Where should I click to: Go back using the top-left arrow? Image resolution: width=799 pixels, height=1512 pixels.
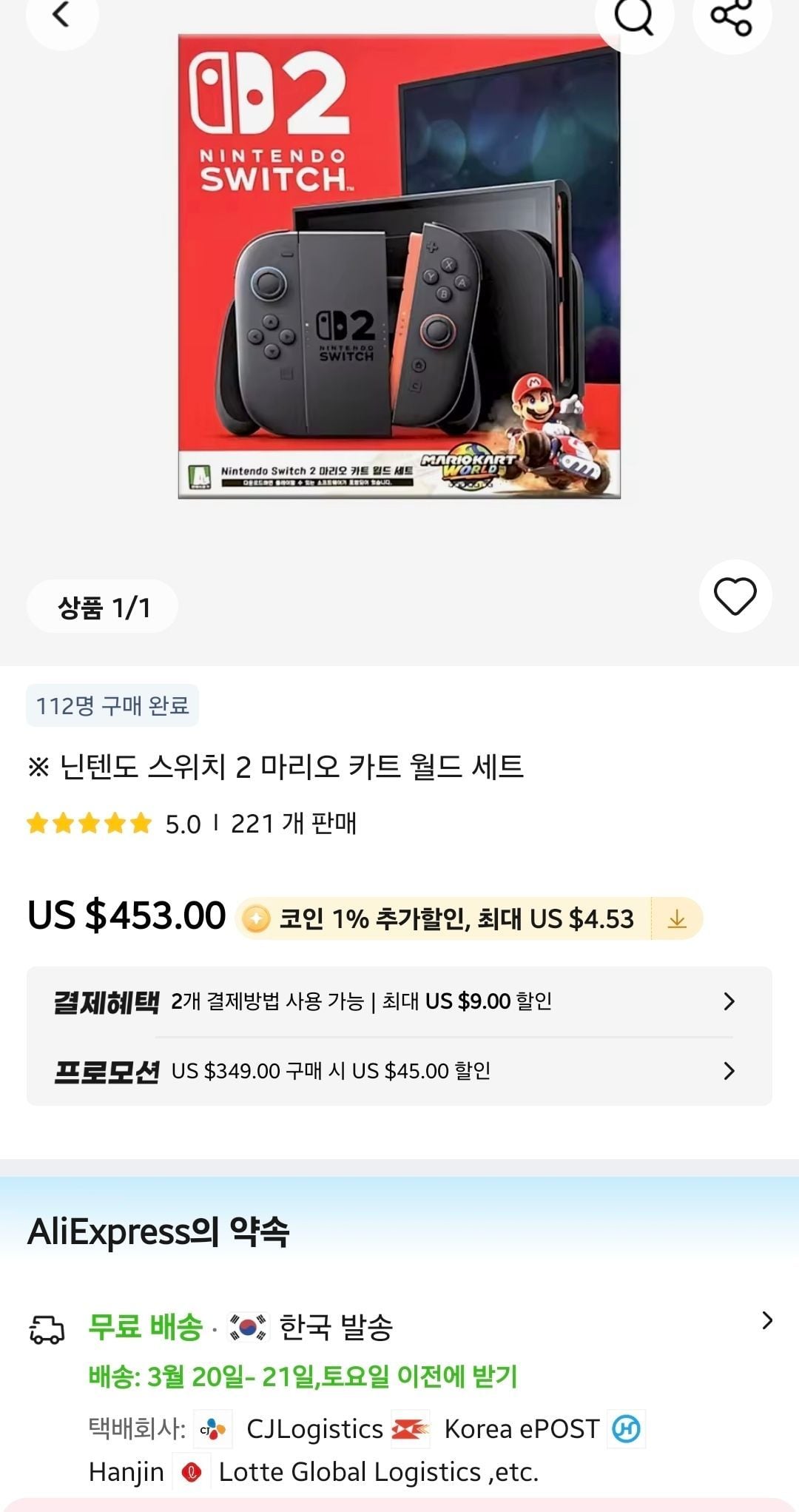pyautogui.click(x=61, y=15)
